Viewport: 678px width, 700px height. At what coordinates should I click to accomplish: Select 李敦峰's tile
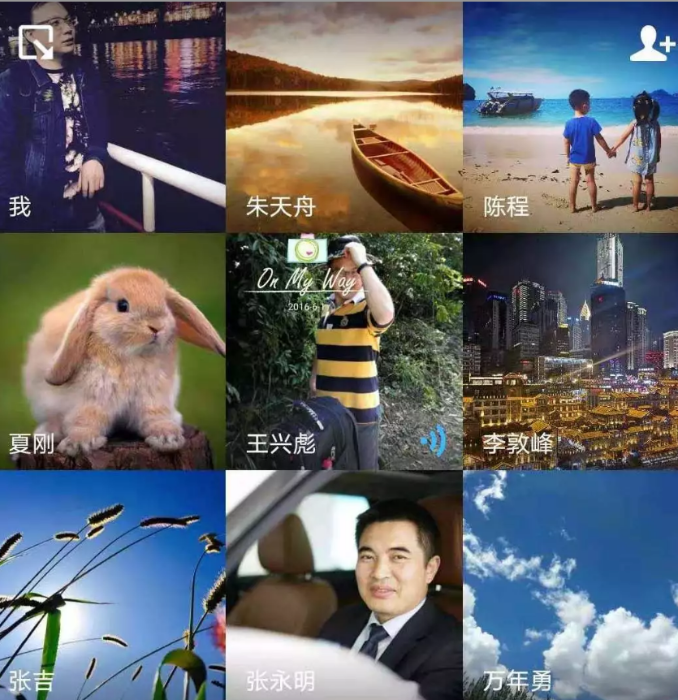[x=570, y=352]
